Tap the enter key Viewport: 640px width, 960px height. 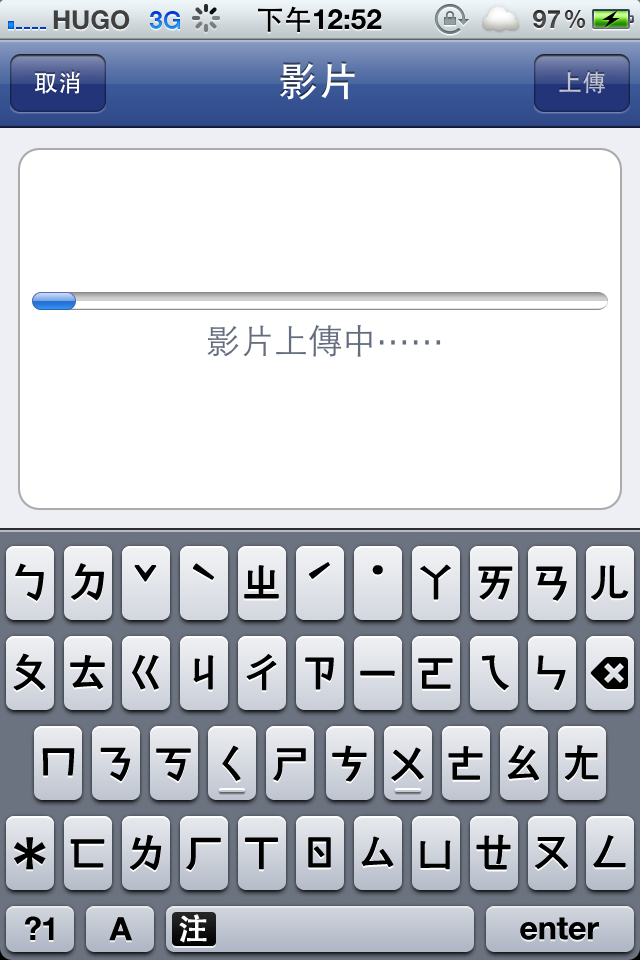559,929
